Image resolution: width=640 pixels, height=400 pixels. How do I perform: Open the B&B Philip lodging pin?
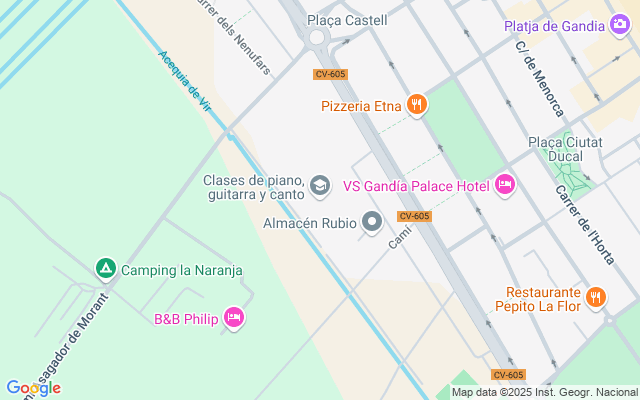click(234, 318)
